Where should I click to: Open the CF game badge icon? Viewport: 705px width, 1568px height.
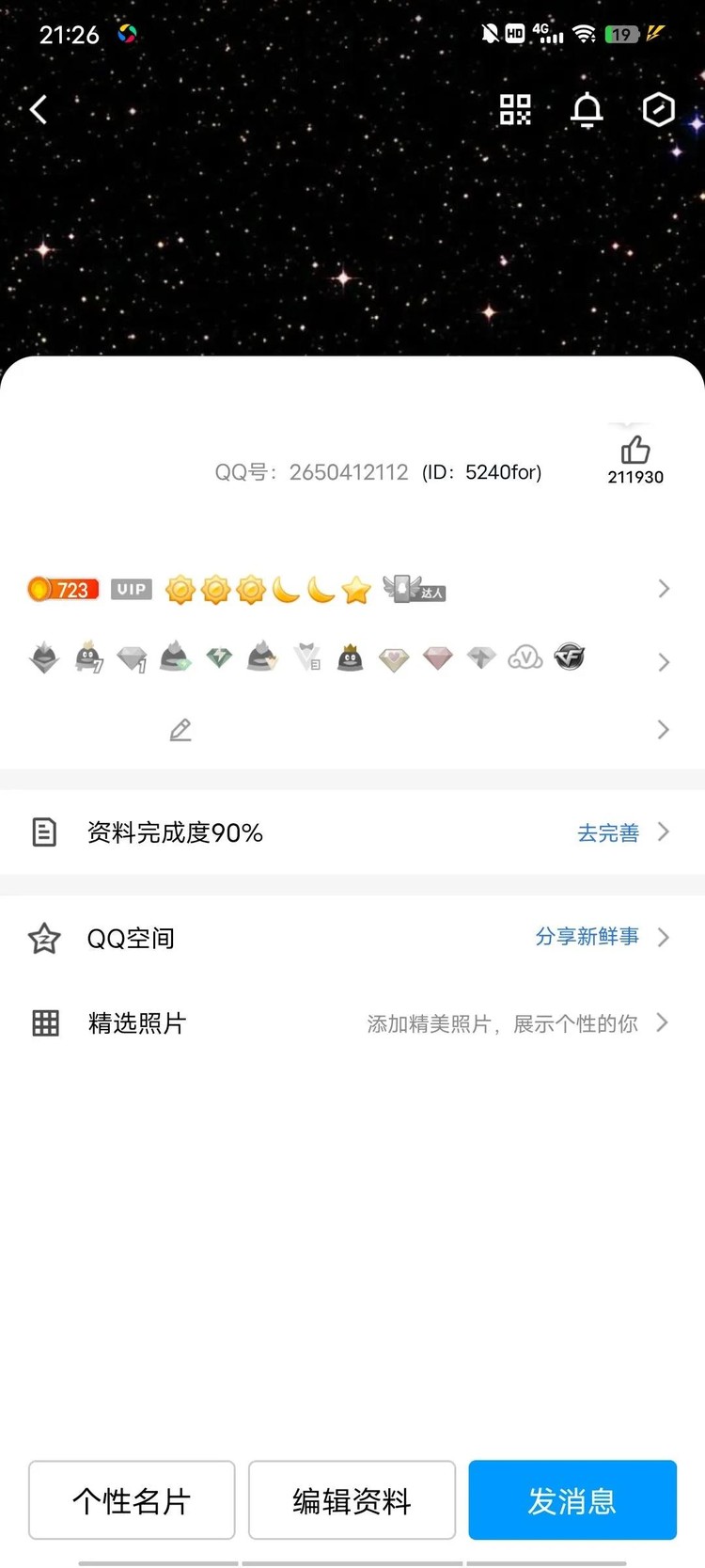[x=570, y=658]
